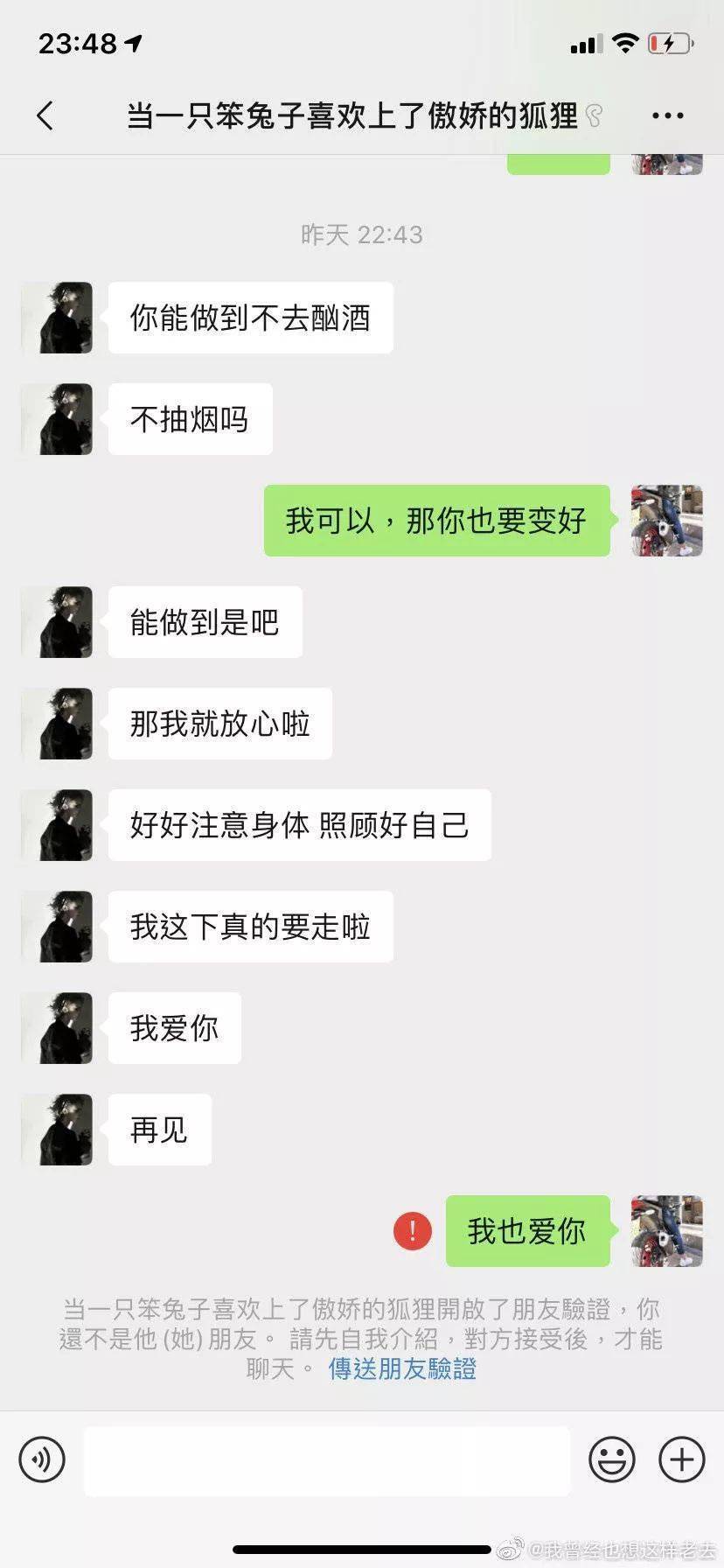
Task: Tap the red failed-message alert icon
Action: tap(413, 1231)
